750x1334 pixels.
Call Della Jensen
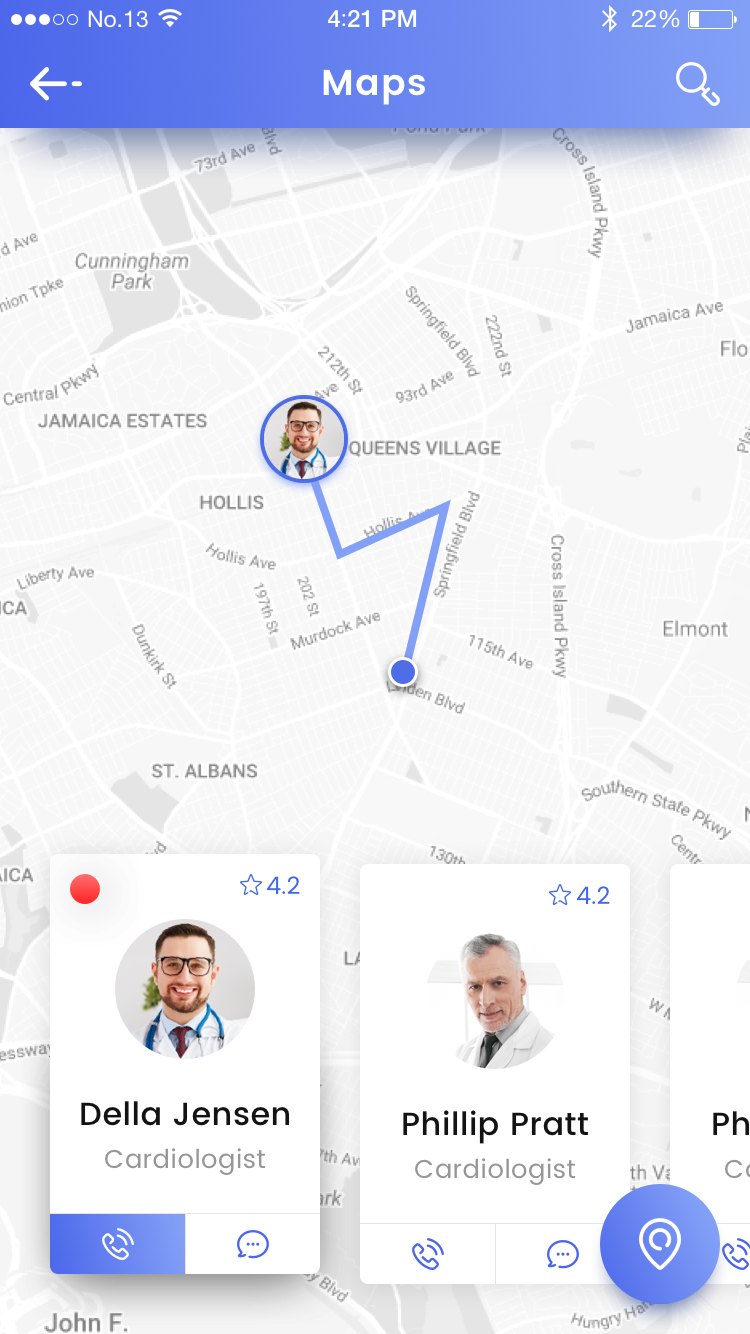point(118,1244)
